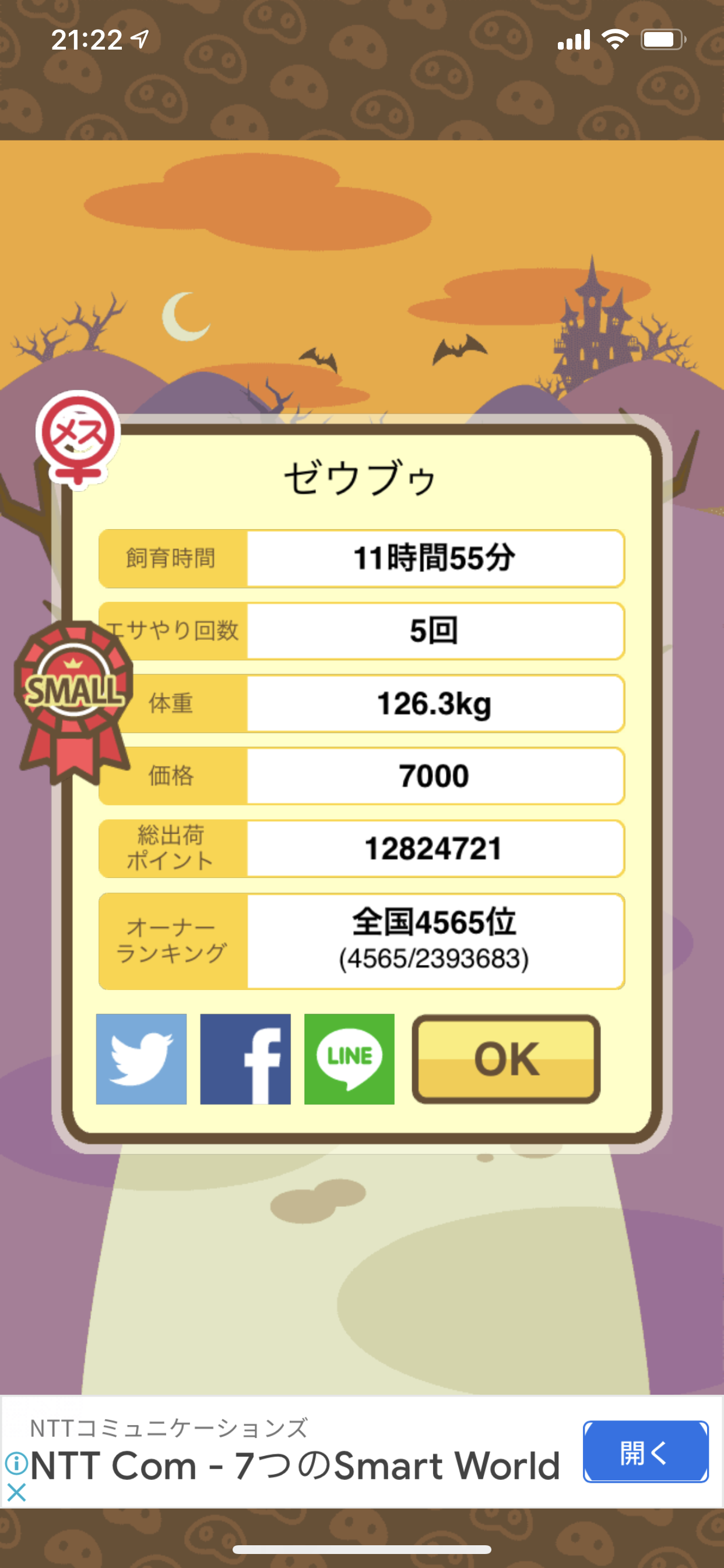Share the result on Twitter

coord(141,1059)
